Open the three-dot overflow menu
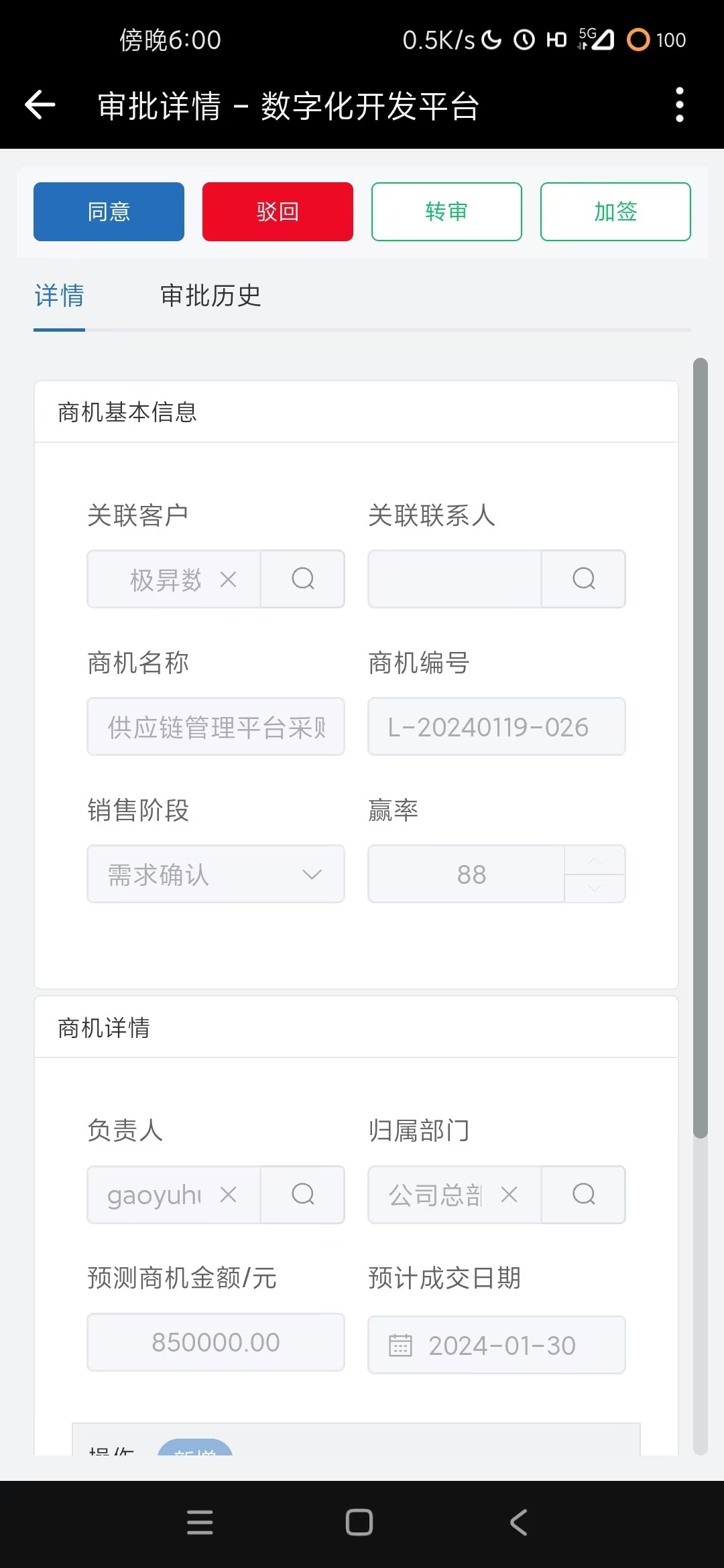 click(680, 105)
